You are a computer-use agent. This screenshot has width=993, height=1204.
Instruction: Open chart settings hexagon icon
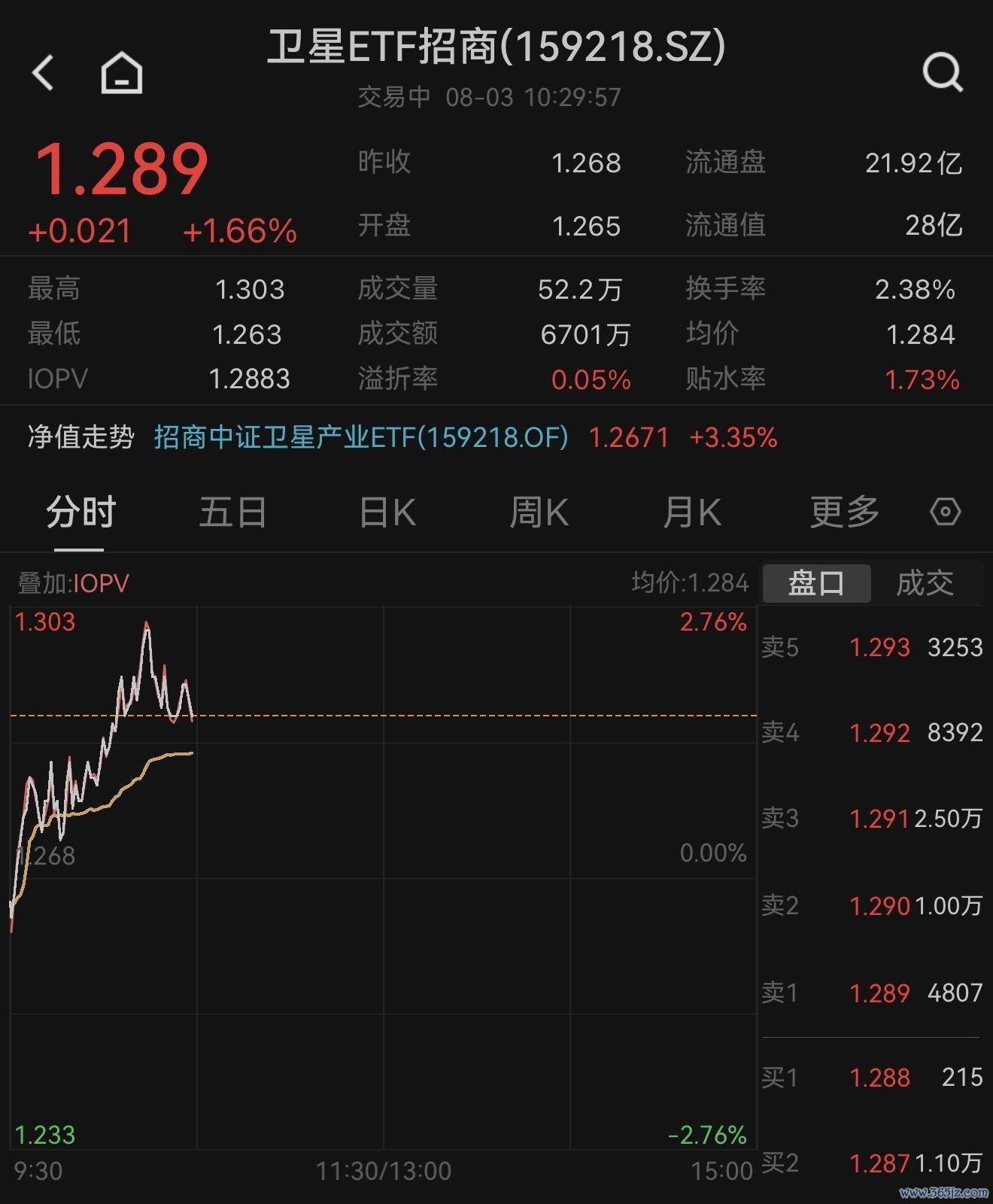pyautogui.click(x=945, y=512)
